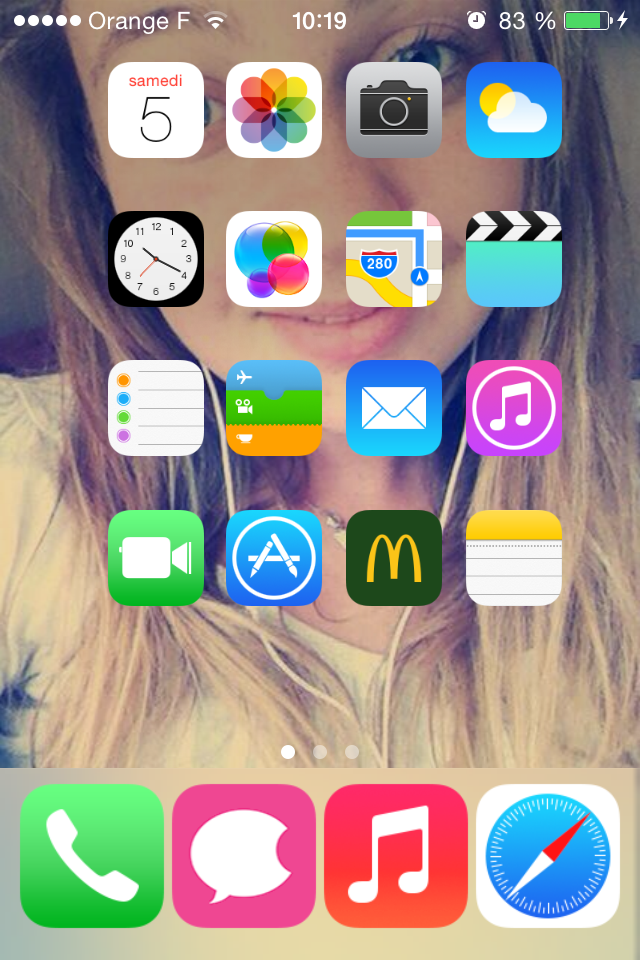Open the Maps app
Image resolution: width=640 pixels, height=960 pixels.
tap(394, 259)
